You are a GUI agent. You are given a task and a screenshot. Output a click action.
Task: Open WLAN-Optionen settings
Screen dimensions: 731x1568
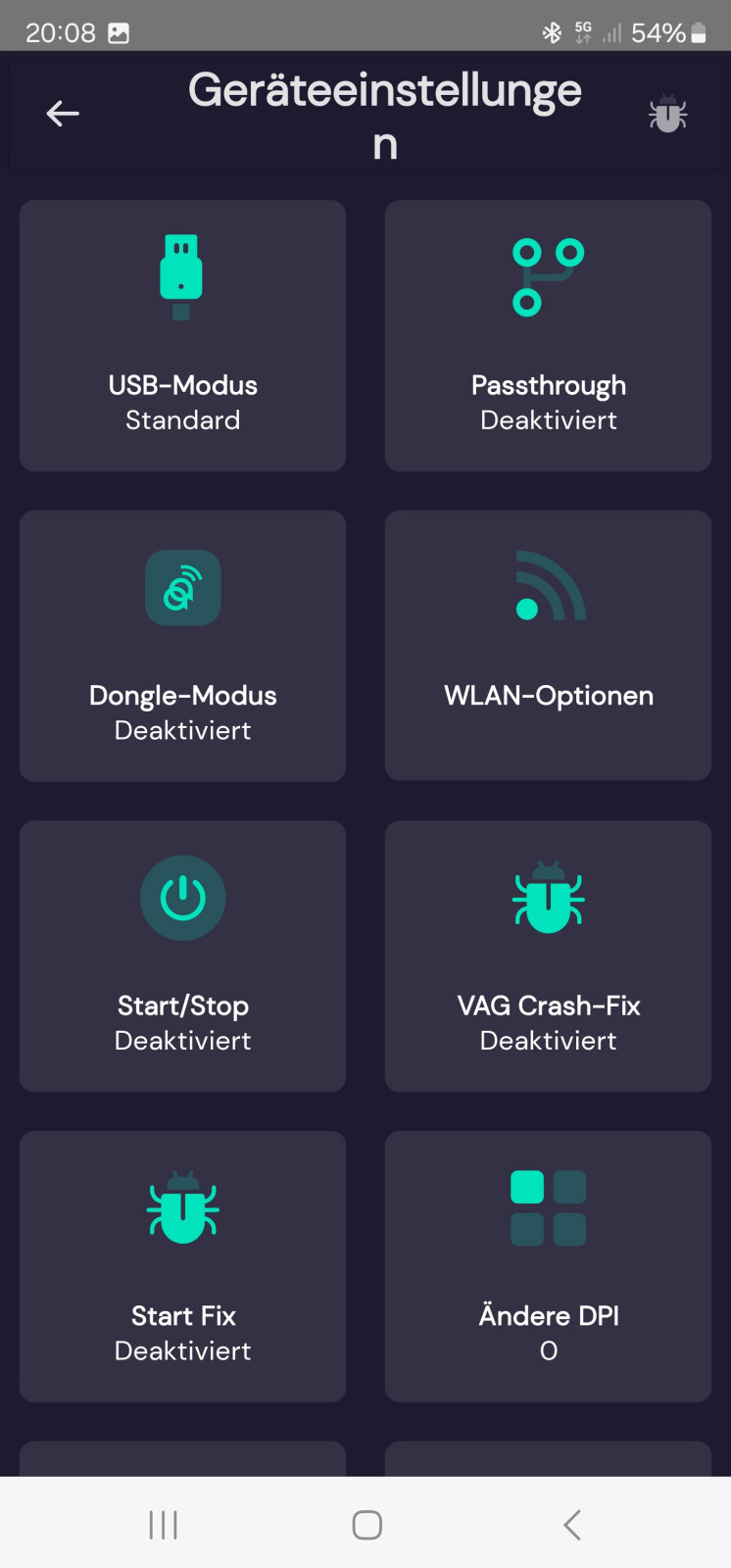click(547, 646)
